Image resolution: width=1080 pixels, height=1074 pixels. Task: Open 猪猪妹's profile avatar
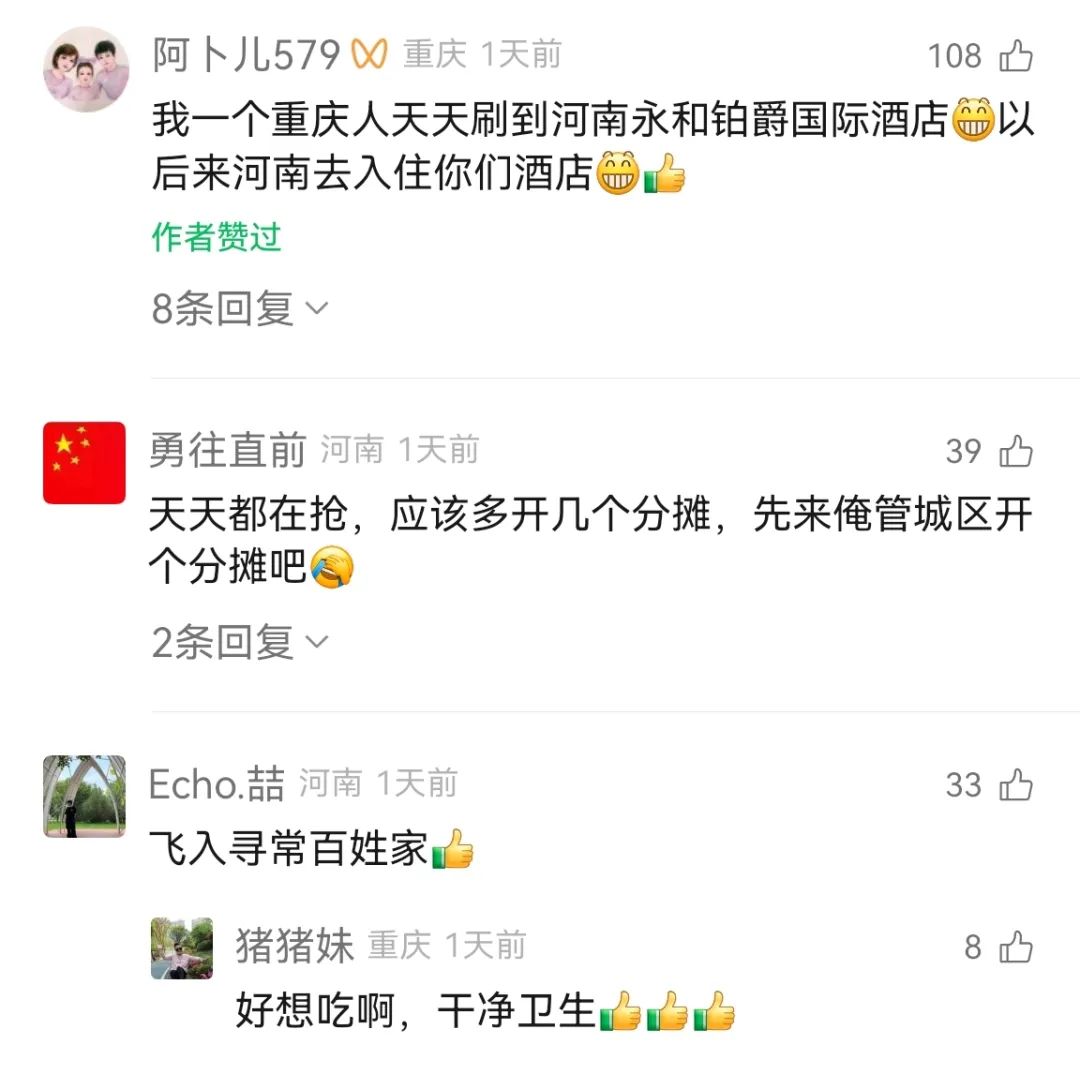click(x=182, y=948)
